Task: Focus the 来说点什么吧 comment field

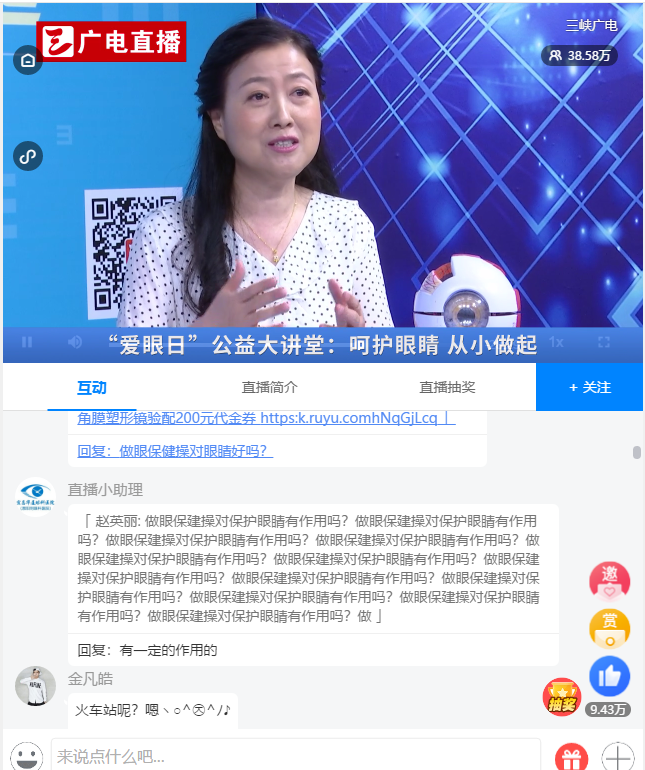Action: [x=295, y=756]
